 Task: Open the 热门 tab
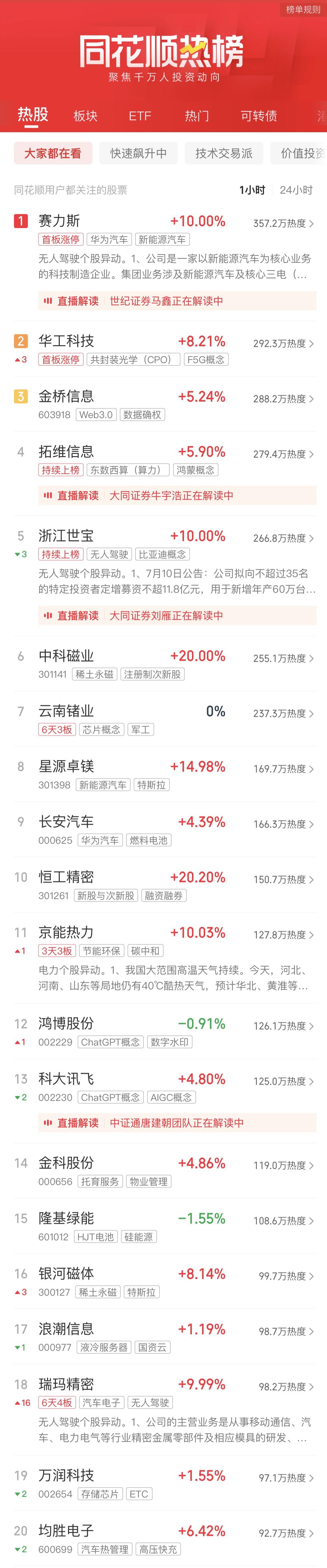(197, 116)
